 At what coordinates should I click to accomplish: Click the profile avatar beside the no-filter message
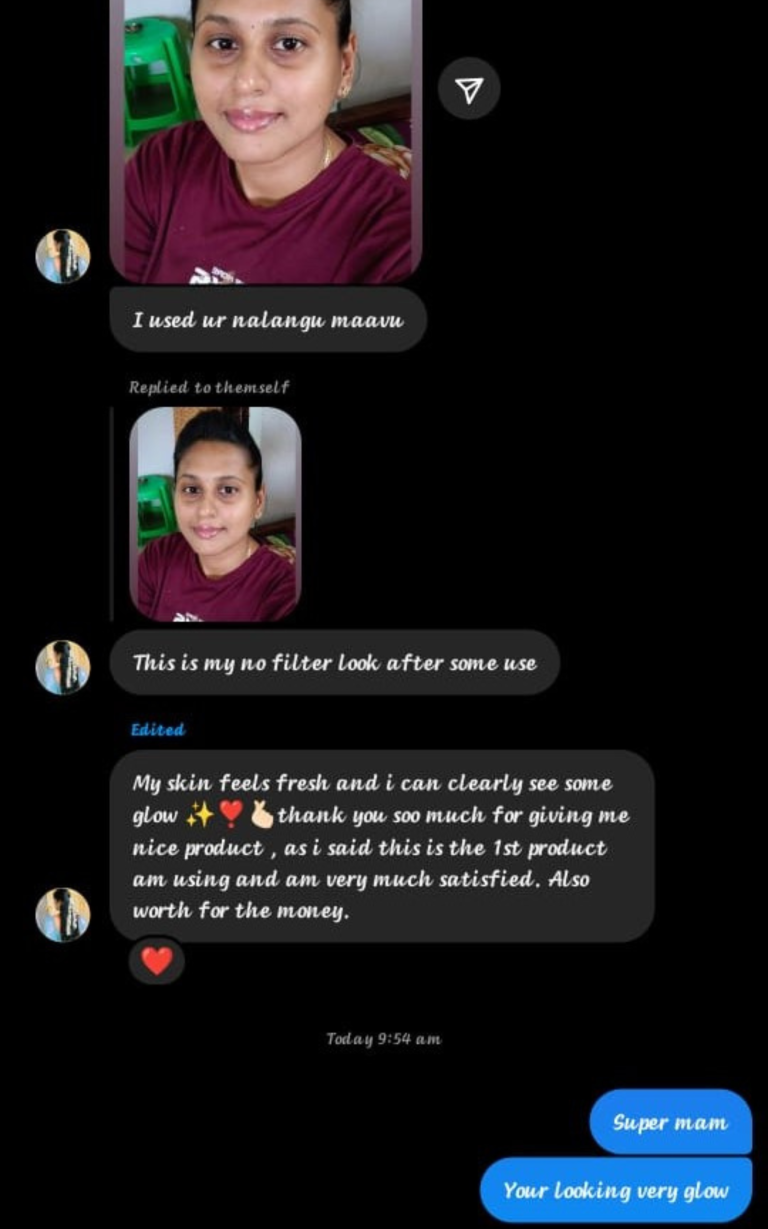point(62,666)
